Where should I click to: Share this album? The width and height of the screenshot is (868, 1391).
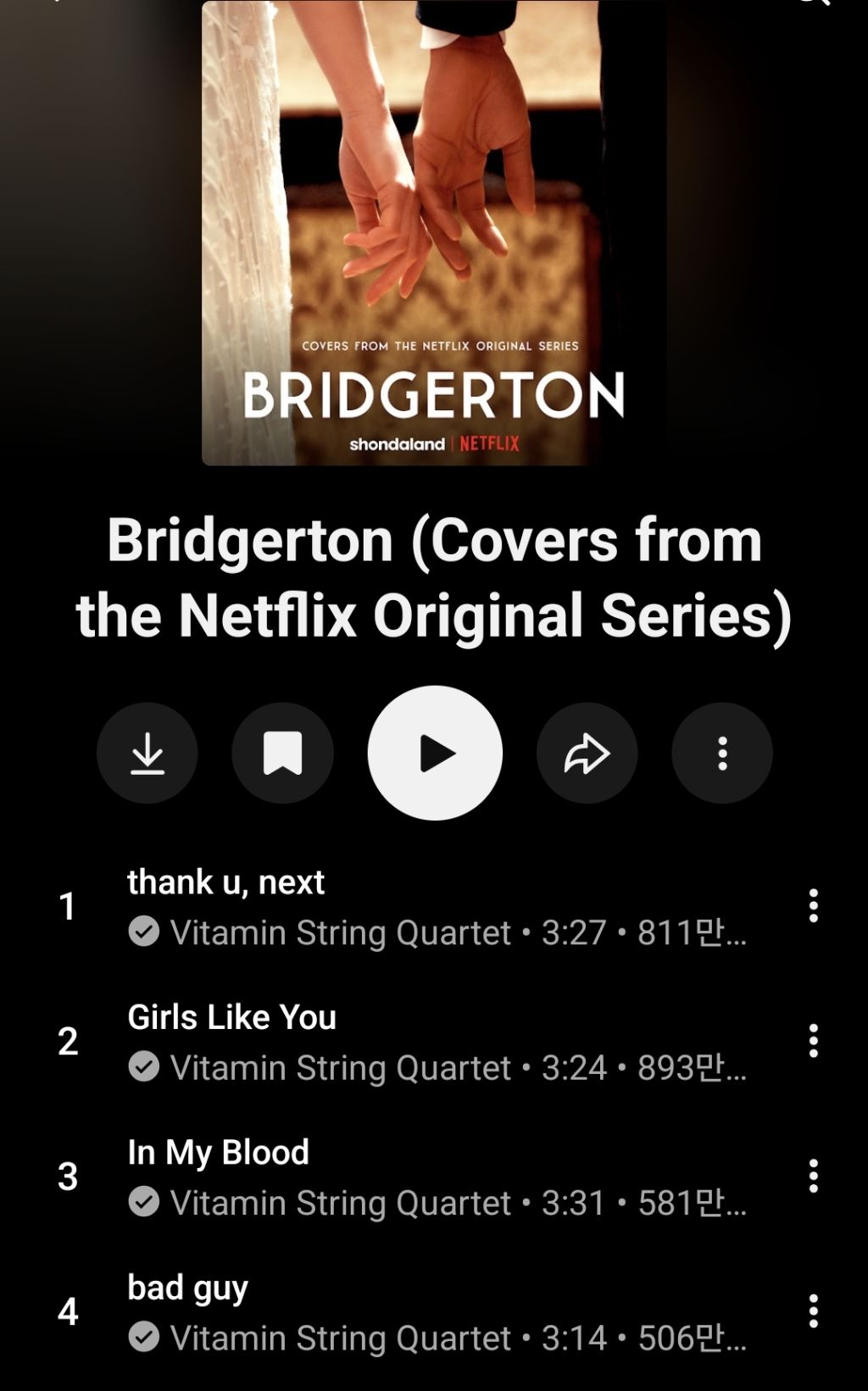click(x=587, y=753)
